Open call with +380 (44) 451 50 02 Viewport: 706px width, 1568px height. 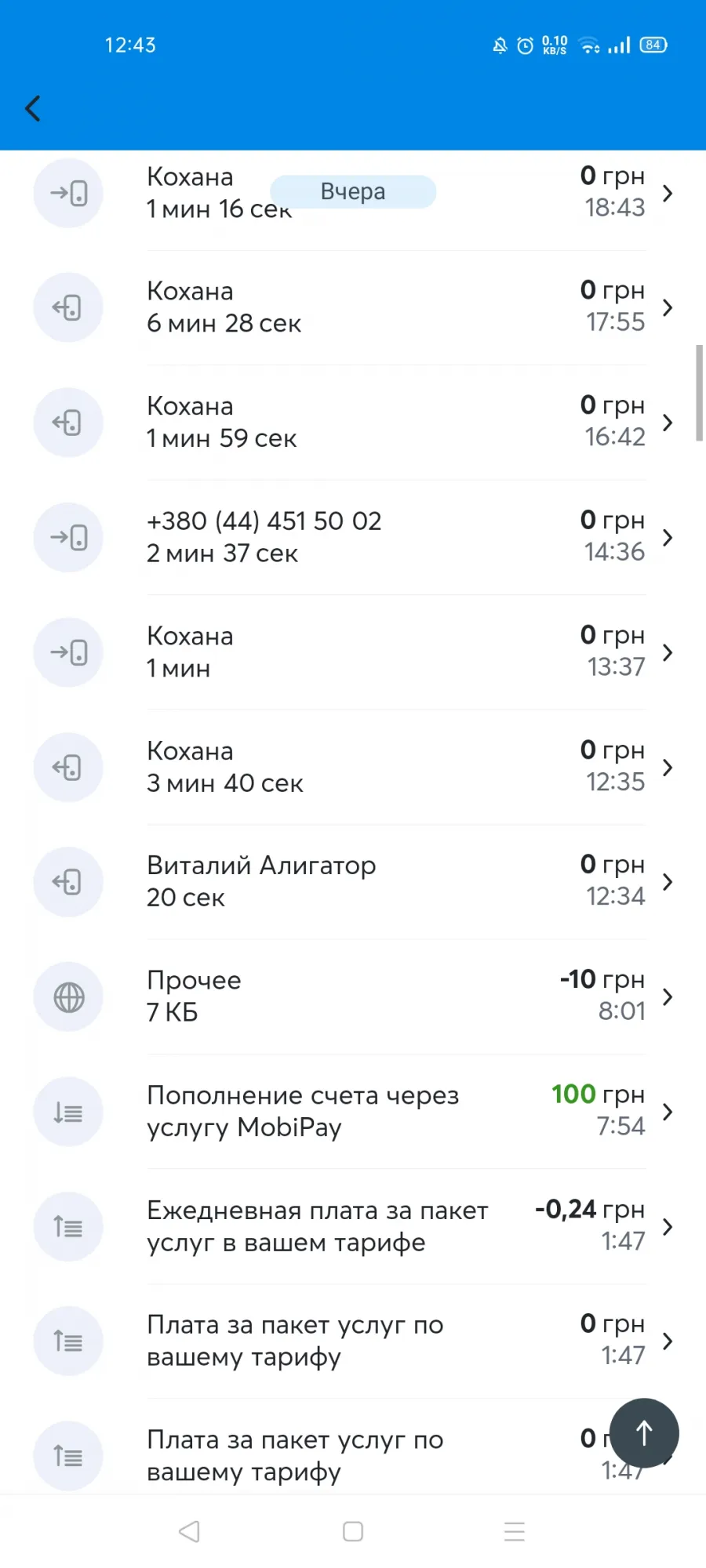click(353, 537)
